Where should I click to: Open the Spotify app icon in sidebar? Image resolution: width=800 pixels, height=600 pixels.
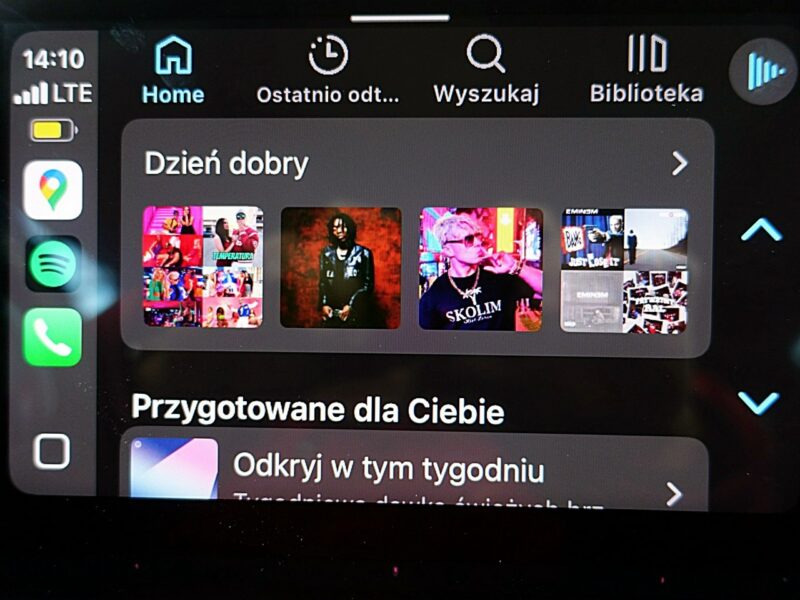coord(53,264)
